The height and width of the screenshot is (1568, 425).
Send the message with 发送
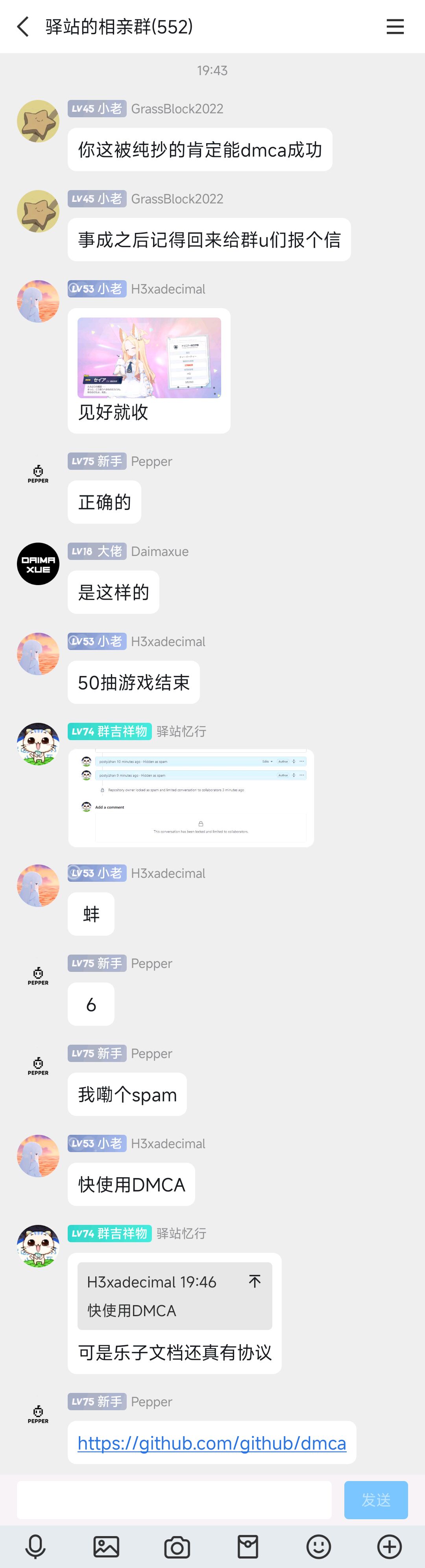pyautogui.click(x=376, y=1500)
